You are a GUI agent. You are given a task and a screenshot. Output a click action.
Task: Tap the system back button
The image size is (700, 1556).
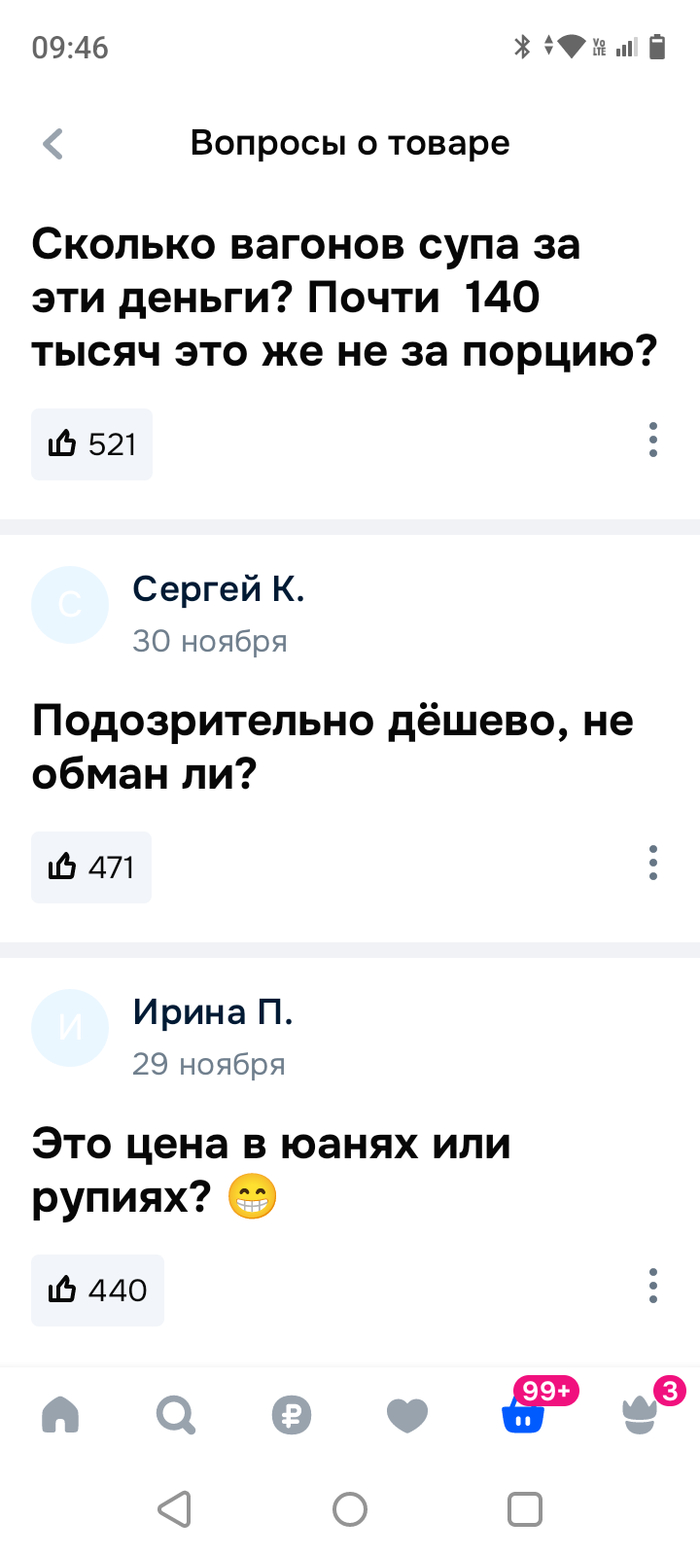click(175, 1508)
